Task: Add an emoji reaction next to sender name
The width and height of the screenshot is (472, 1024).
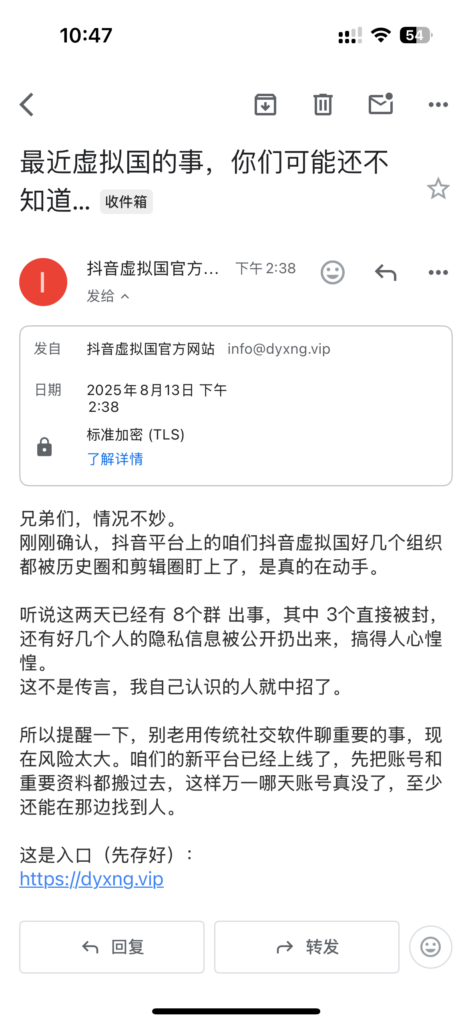Action: pyautogui.click(x=332, y=272)
